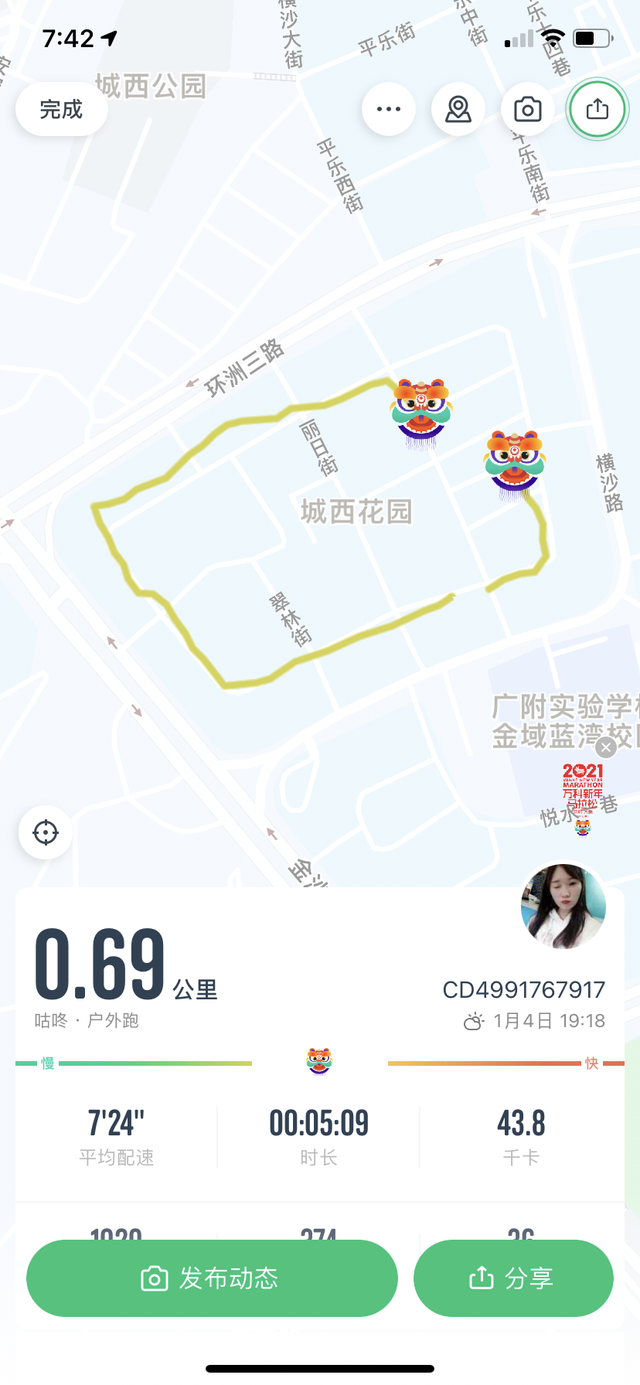
Task: Recenter map with the crosshair button
Action: (45, 832)
